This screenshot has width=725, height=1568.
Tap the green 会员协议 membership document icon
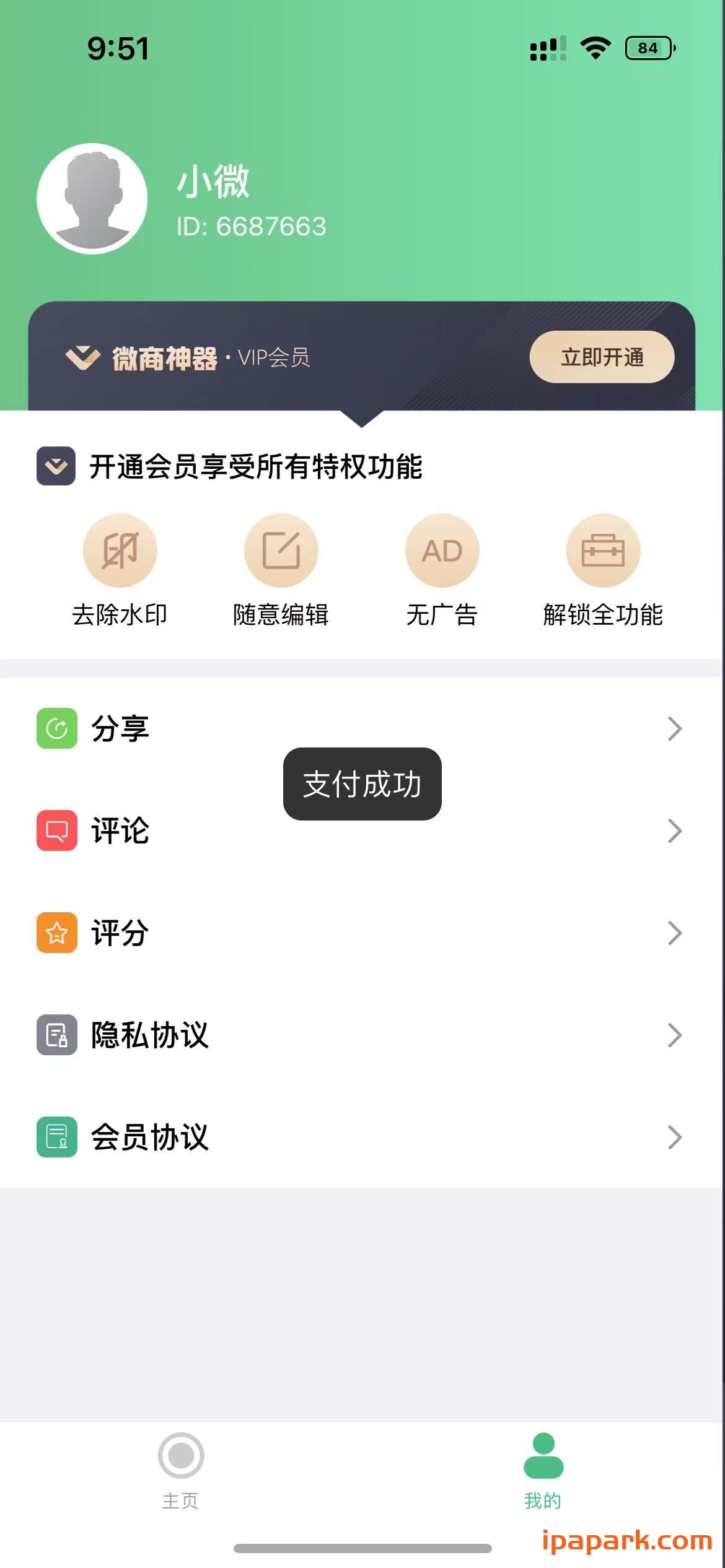[x=57, y=1136]
